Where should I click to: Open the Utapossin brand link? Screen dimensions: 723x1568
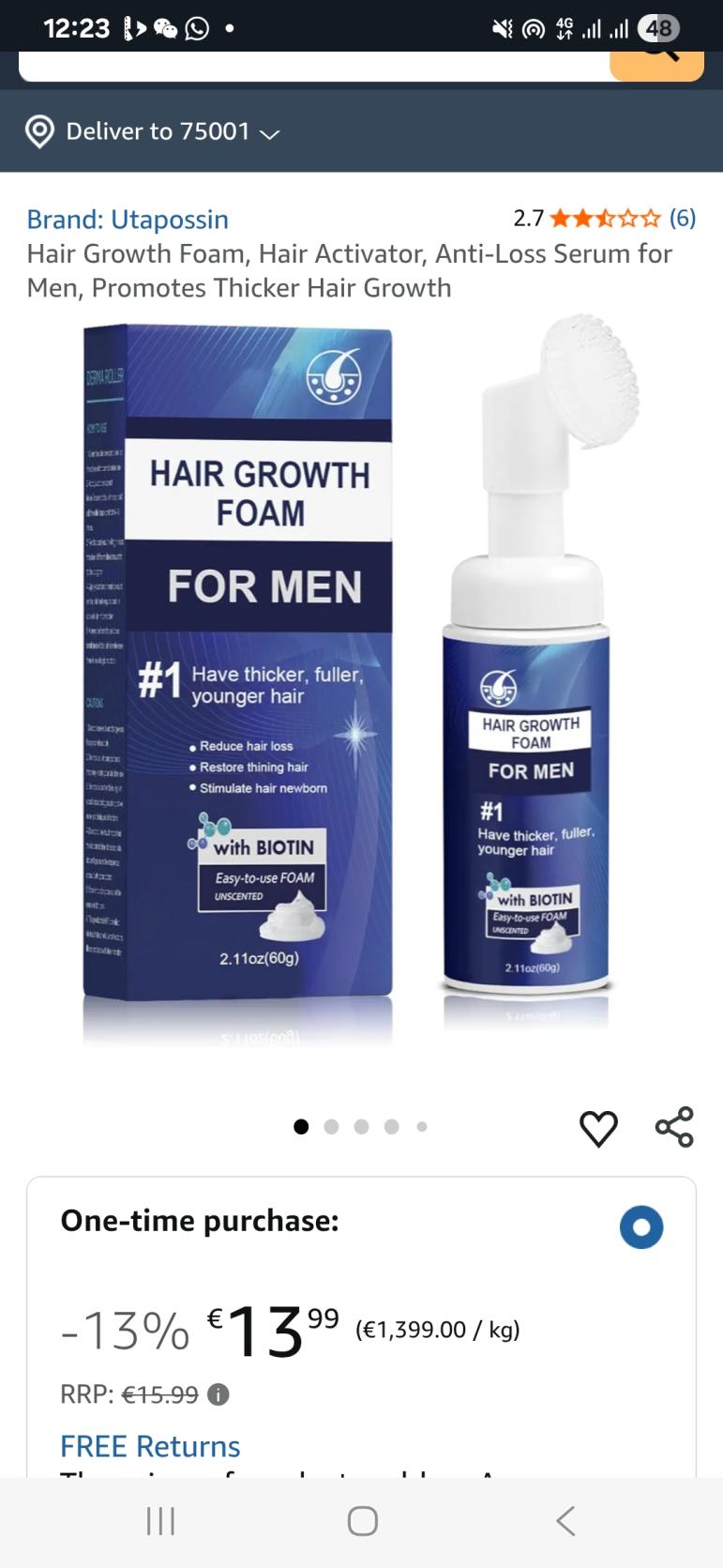click(x=128, y=220)
